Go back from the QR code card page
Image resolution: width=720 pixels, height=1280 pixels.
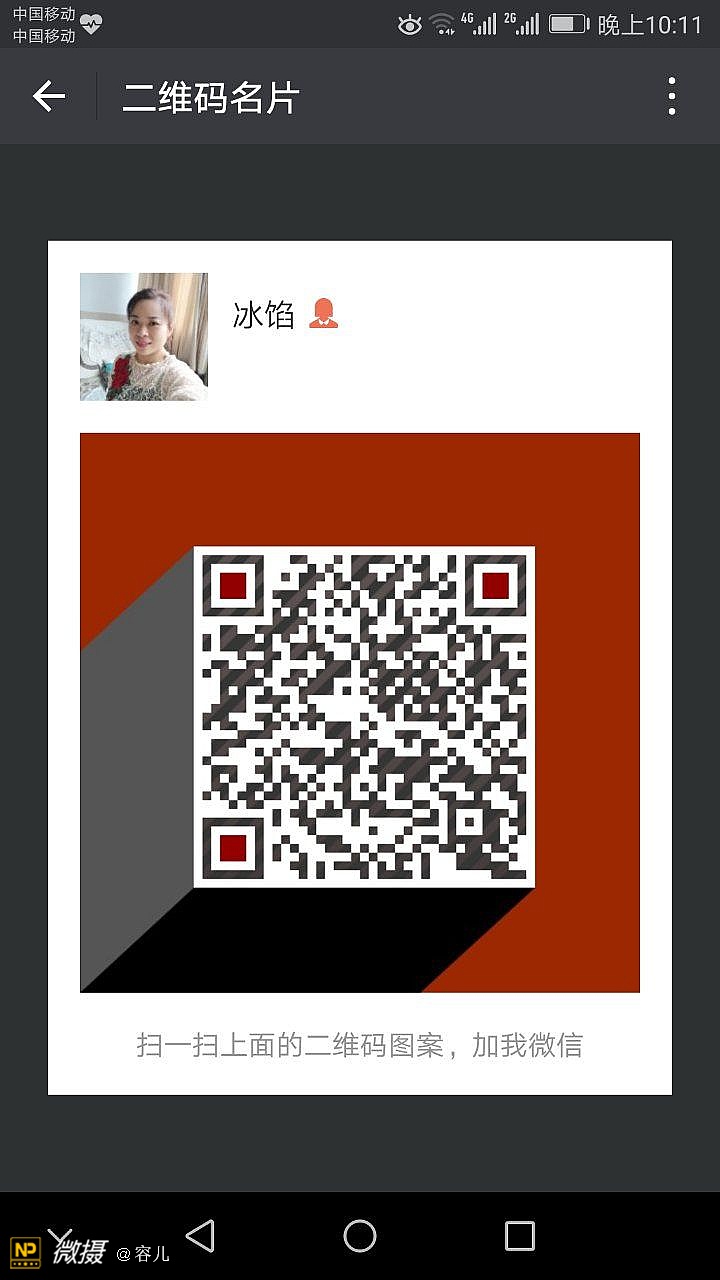click(49, 97)
